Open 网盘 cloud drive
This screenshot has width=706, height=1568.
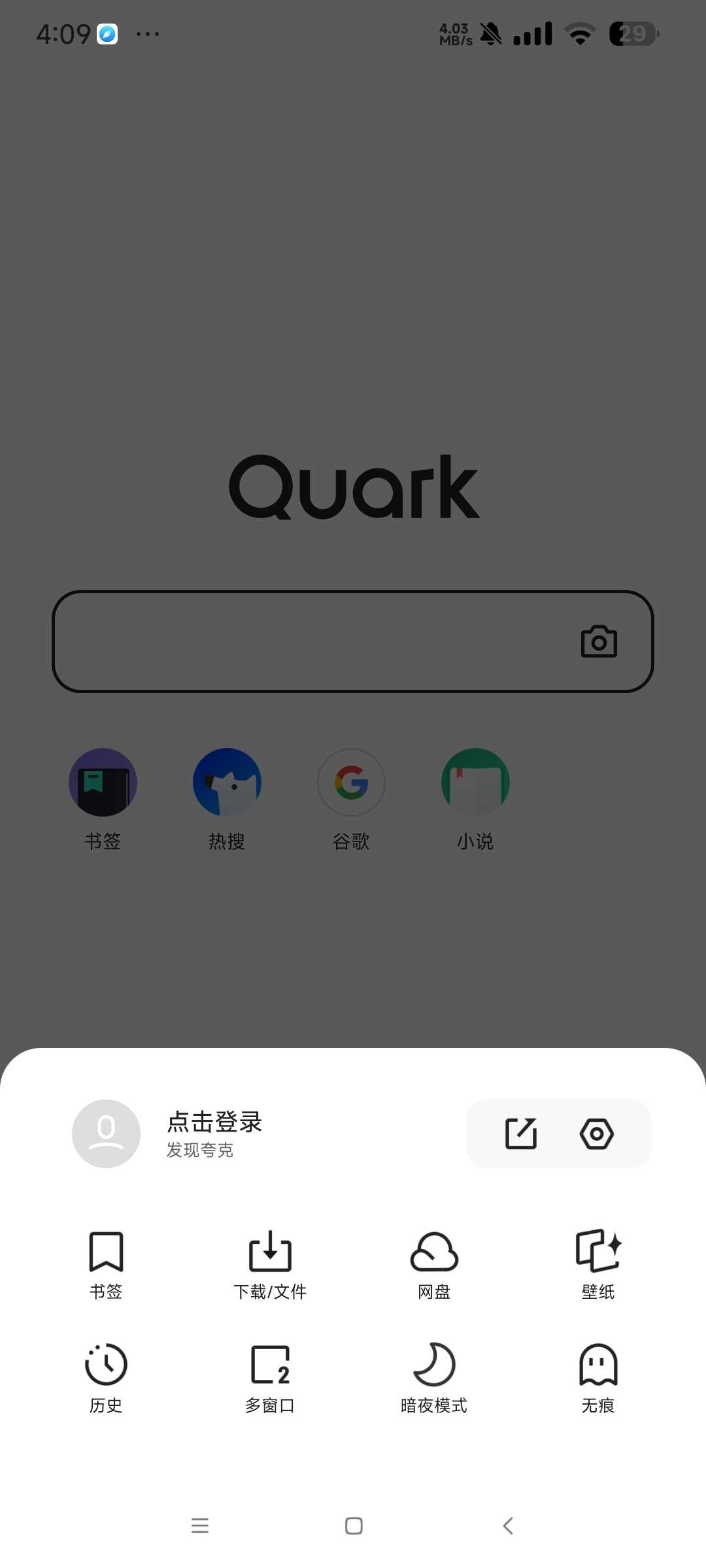point(434,1264)
